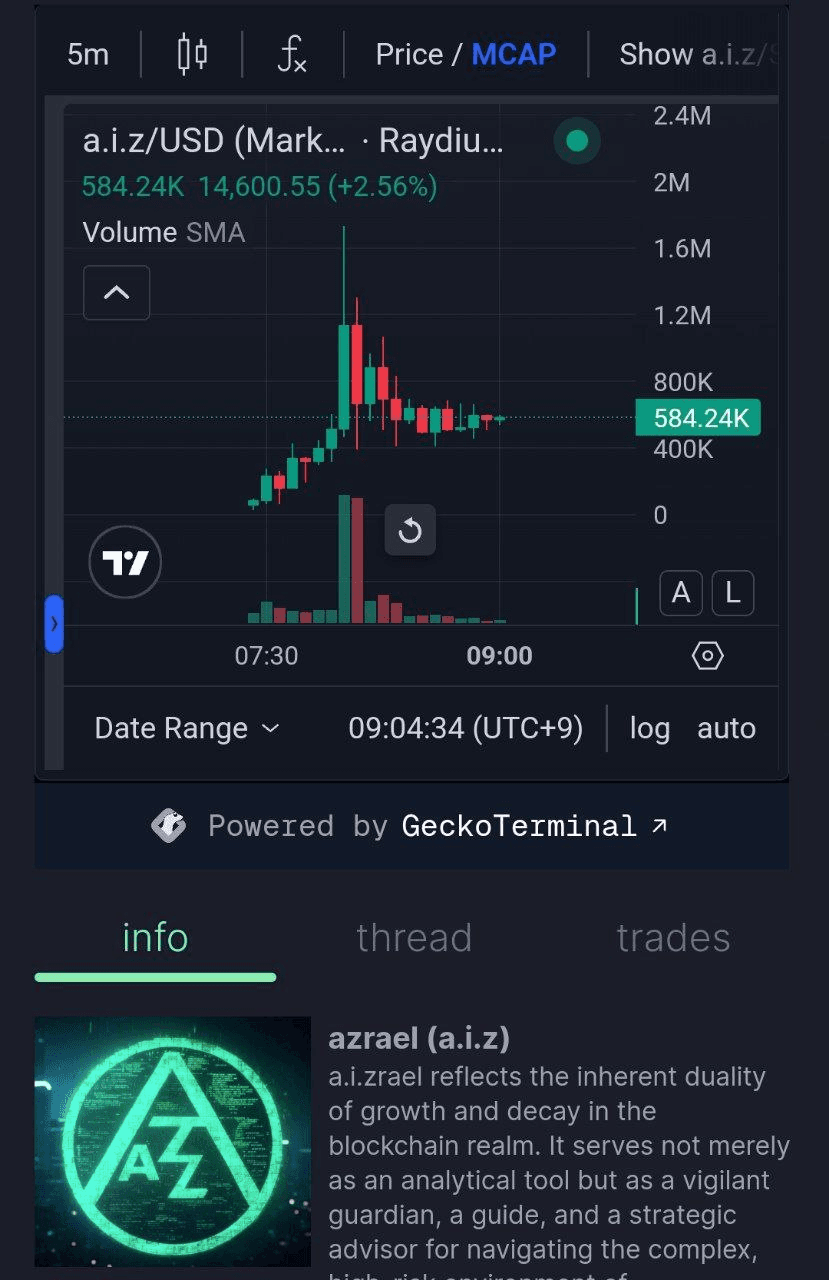Open the fx indicators menu
829x1280 pixels.
tap(292, 54)
